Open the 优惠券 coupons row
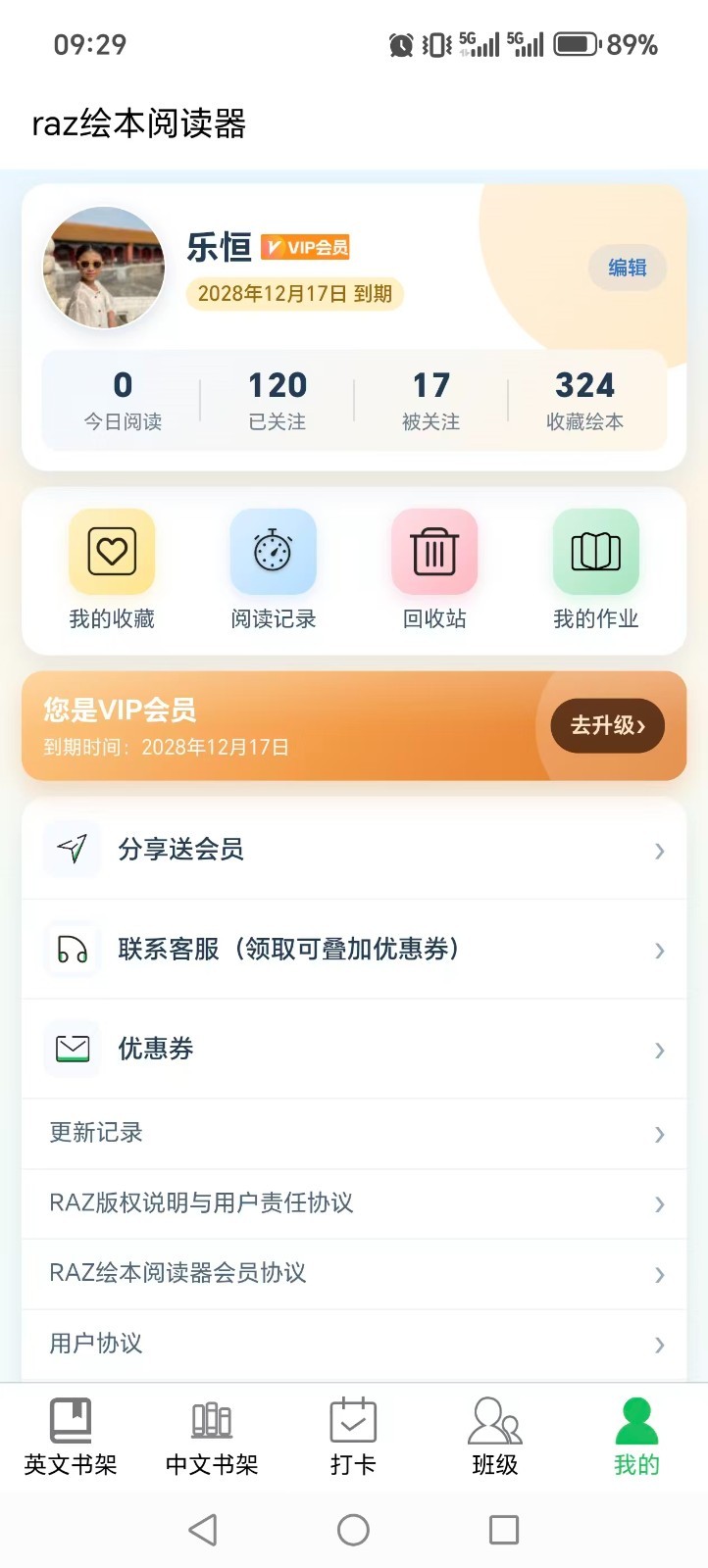This screenshot has width=708, height=1568. coord(354,1050)
